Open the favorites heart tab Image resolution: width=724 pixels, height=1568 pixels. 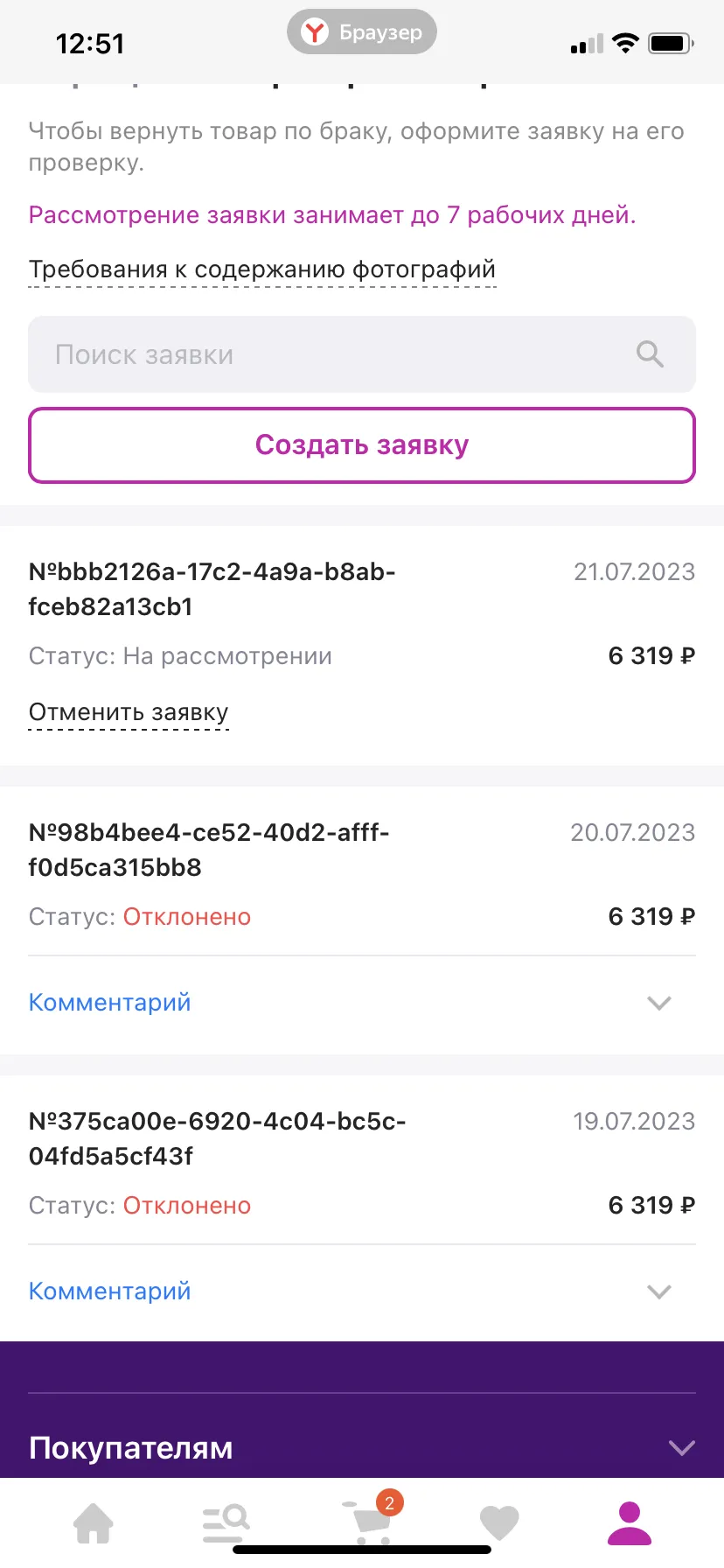tap(499, 1523)
